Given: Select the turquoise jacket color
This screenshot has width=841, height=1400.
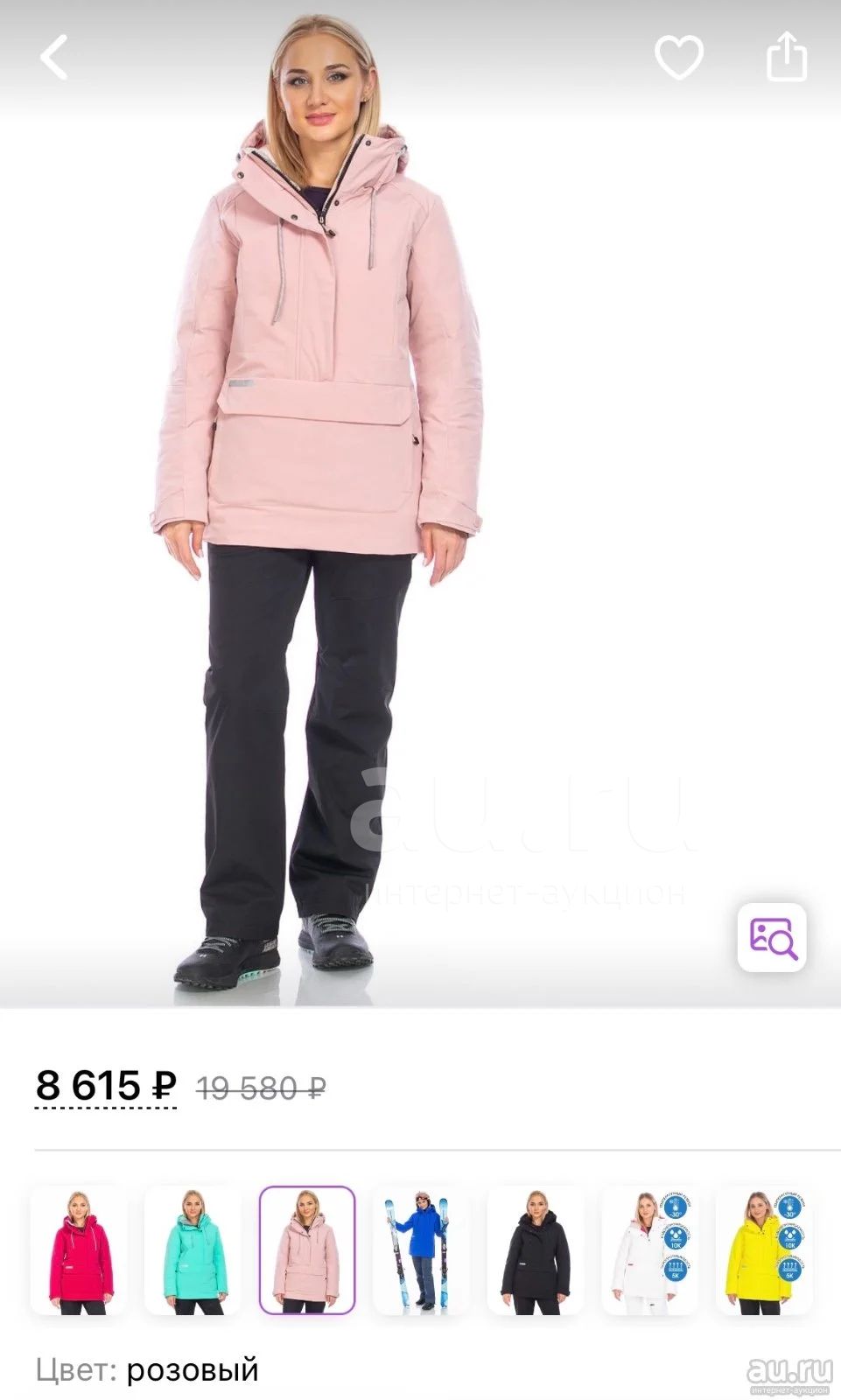Looking at the screenshot, I should [x=193, y=1250].
